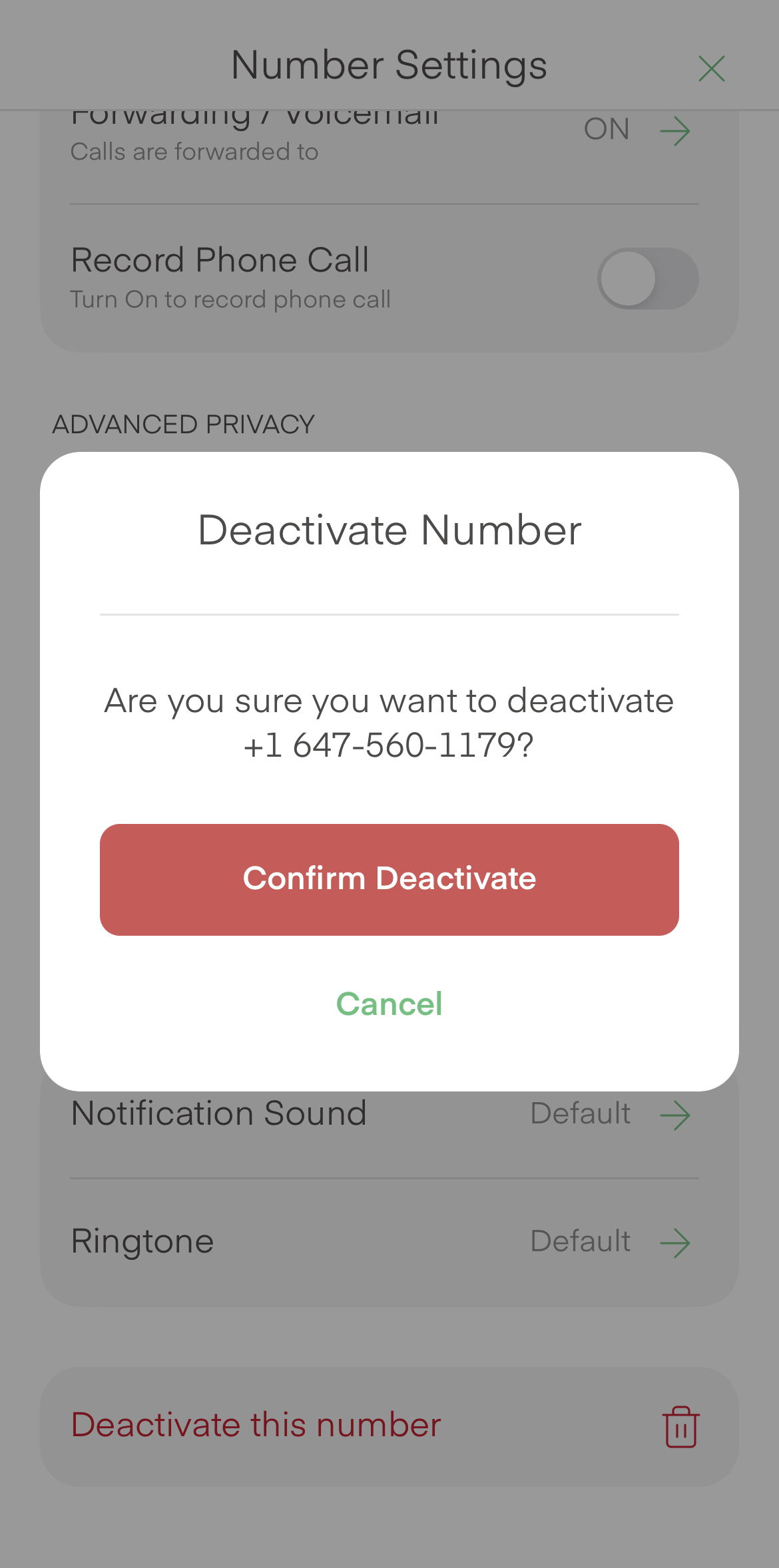Image resolution: width=779 pixels, height=1568 pixels.
Task: Cancel the deactivate number dialog
Action: pos(389,1004)
